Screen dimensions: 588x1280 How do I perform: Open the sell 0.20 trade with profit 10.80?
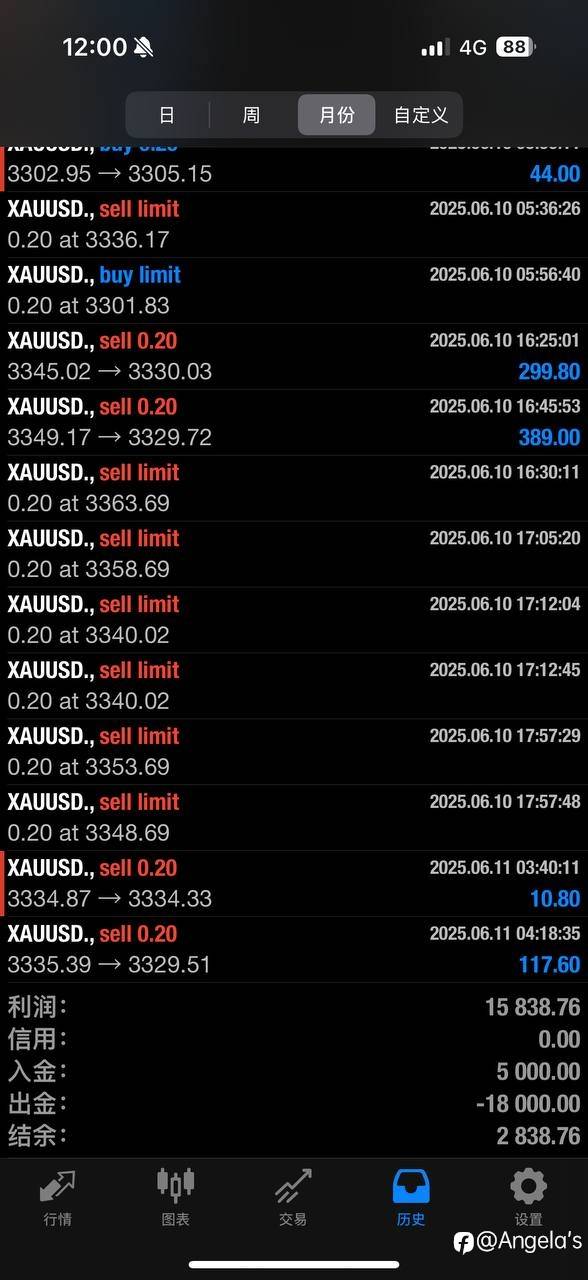pos(294,884)
